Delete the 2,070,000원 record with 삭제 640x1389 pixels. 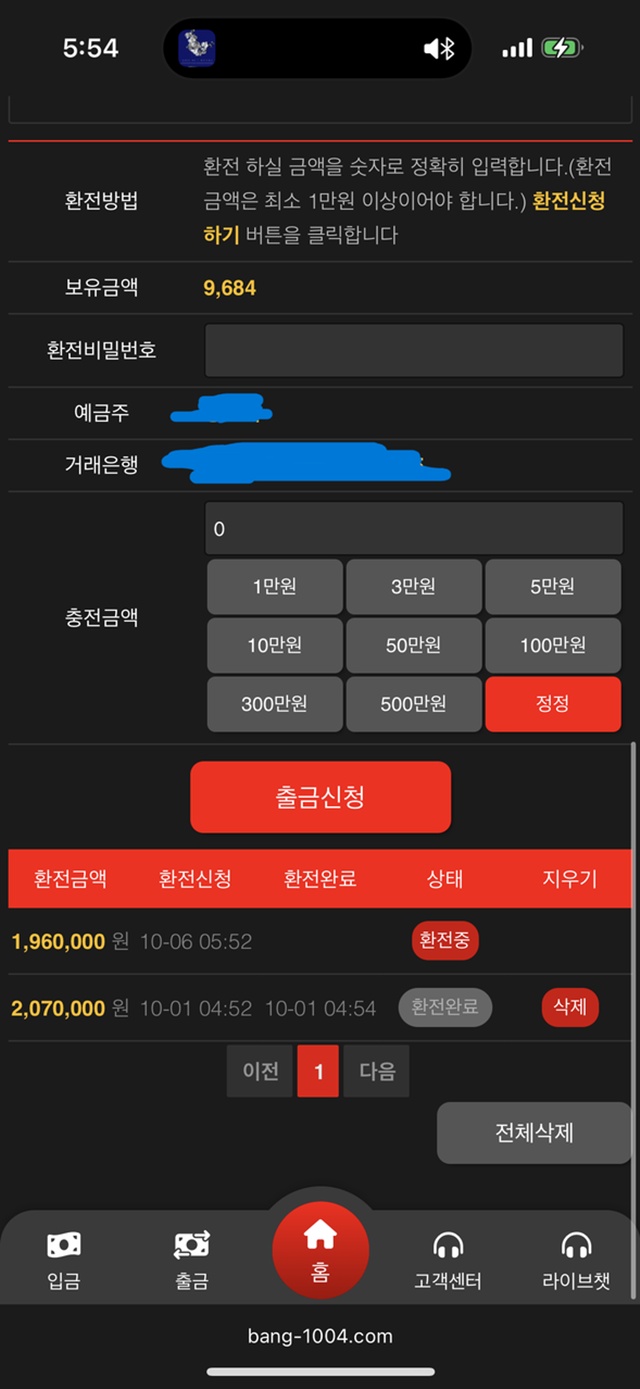pos(570,1007)
